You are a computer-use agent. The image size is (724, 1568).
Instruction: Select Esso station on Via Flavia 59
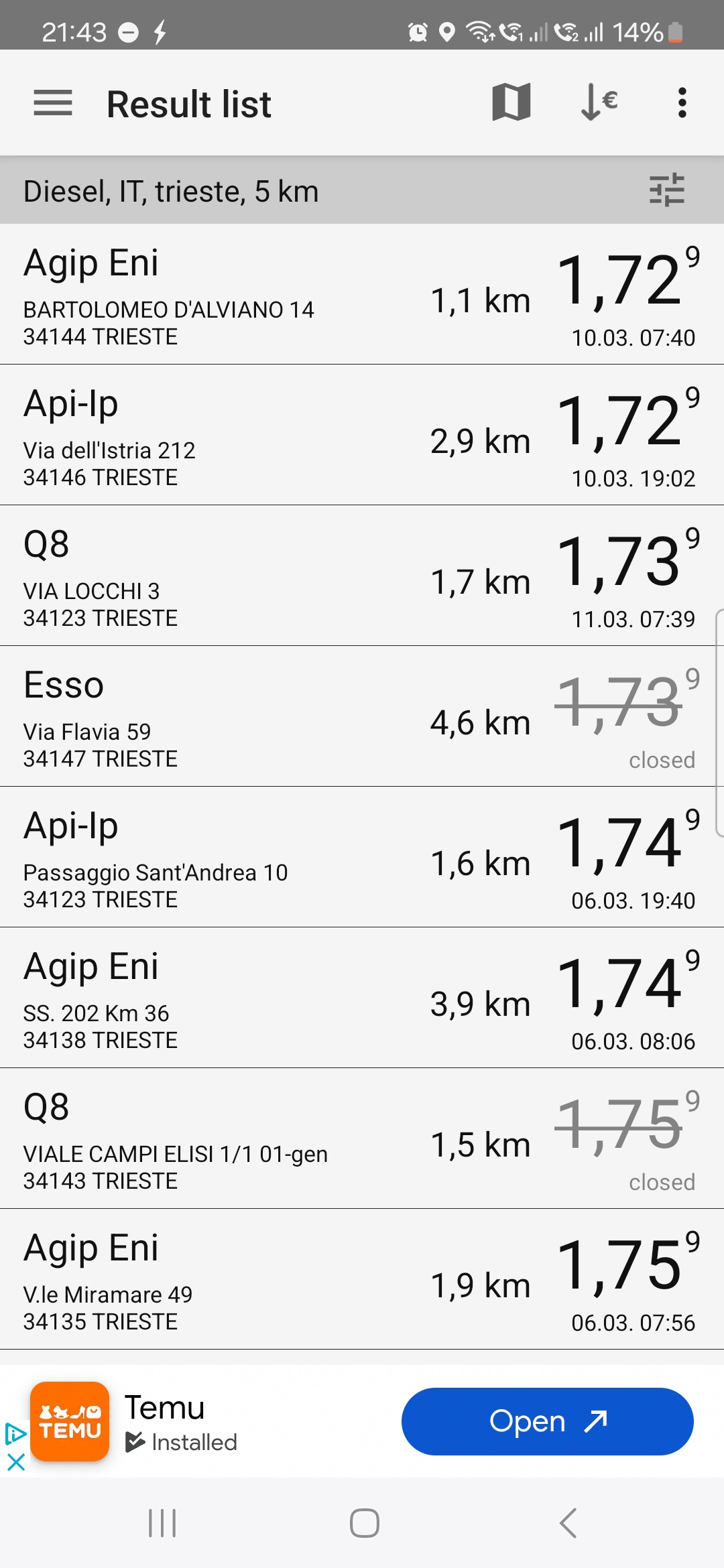(x=362, y=717)
